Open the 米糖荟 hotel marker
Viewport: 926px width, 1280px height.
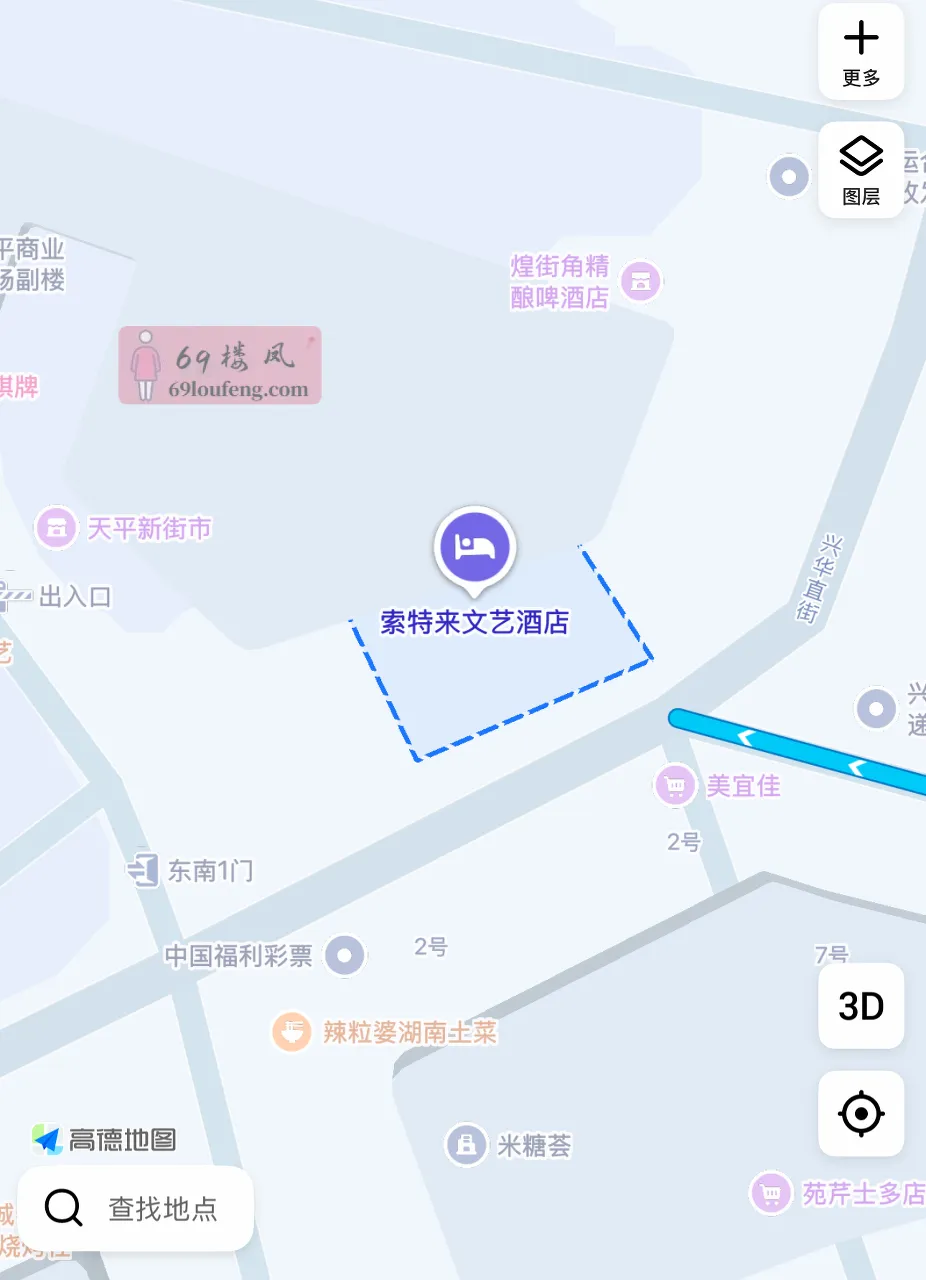465,1146
